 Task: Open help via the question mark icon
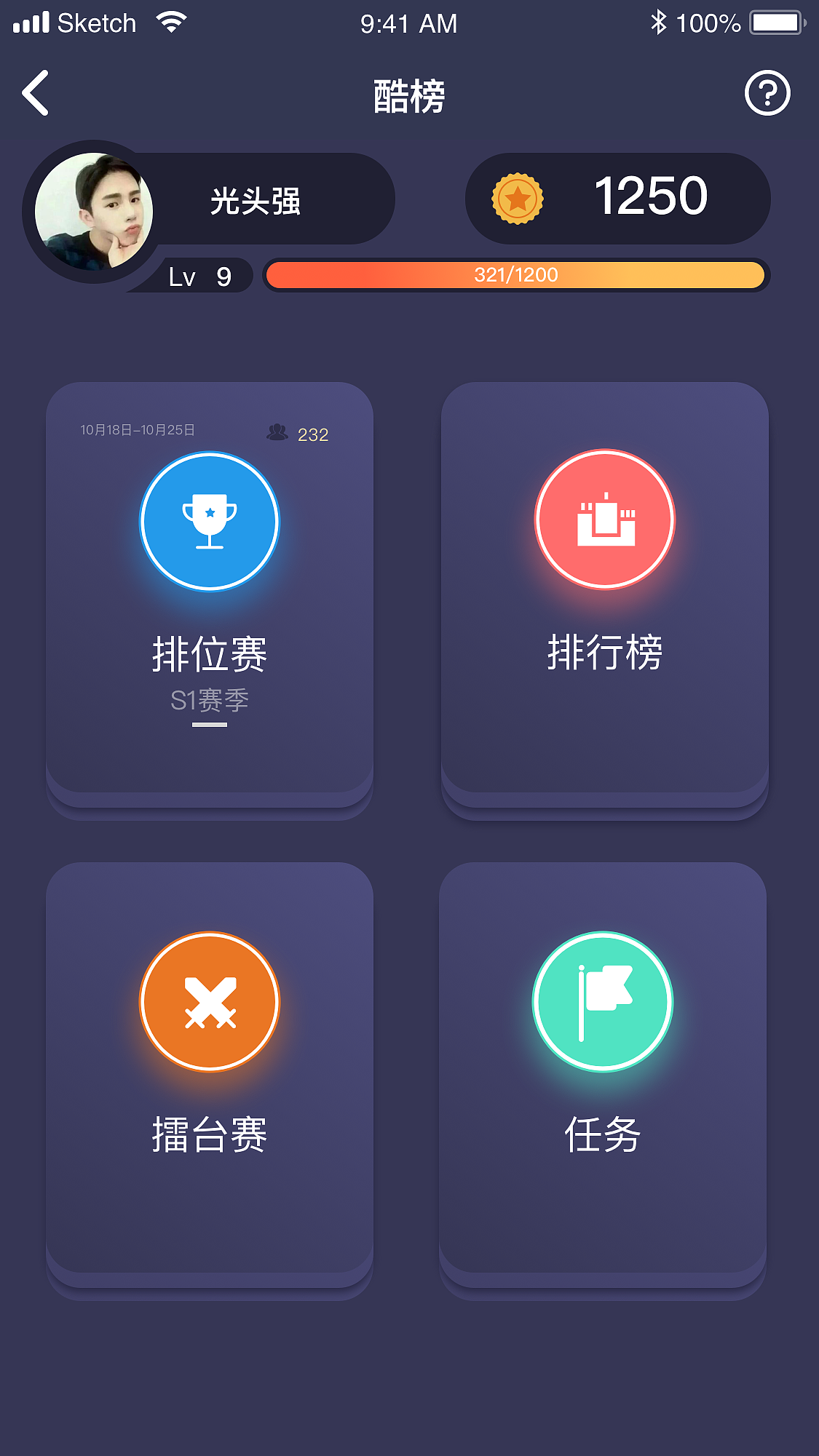click(x=768, y=93)
